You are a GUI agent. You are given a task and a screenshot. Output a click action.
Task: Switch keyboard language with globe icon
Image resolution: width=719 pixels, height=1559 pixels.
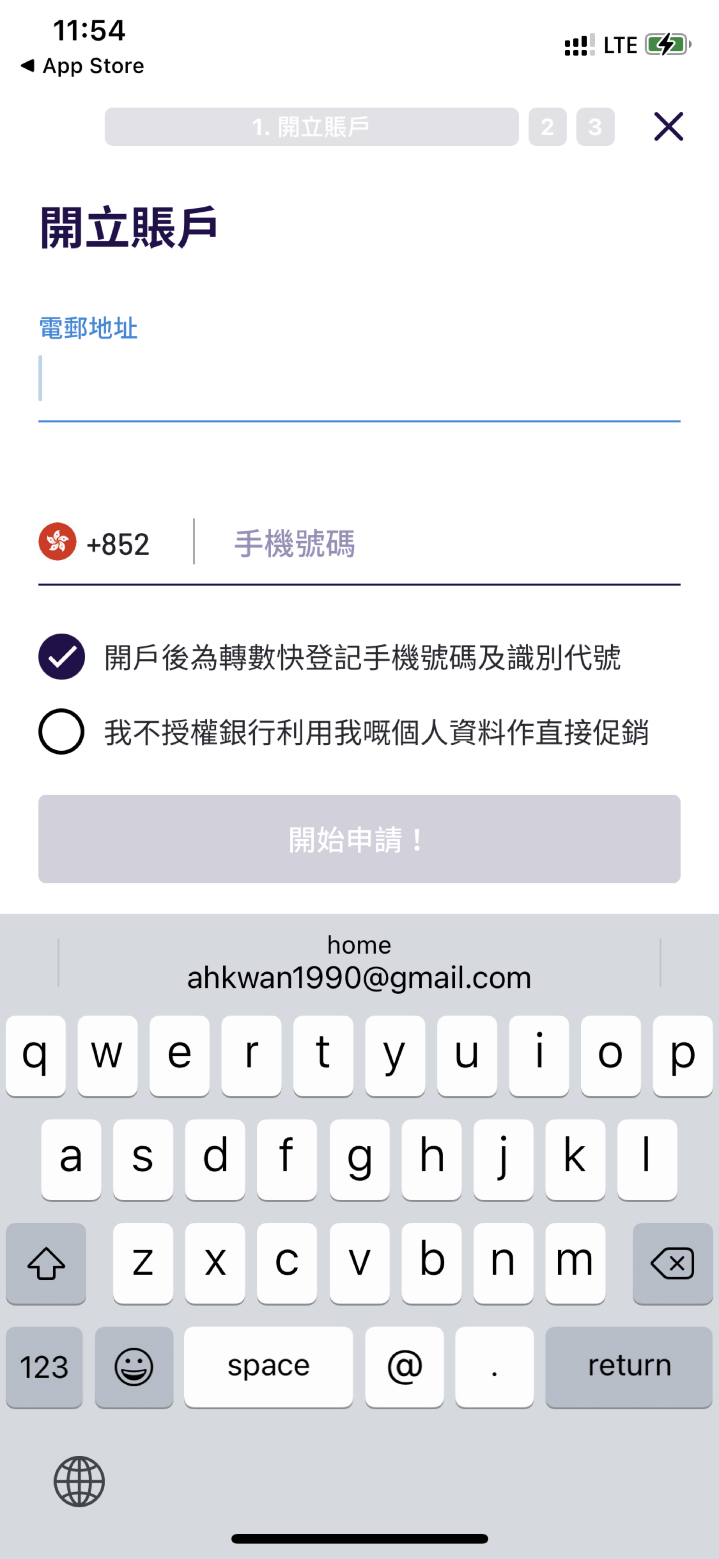79,1481
